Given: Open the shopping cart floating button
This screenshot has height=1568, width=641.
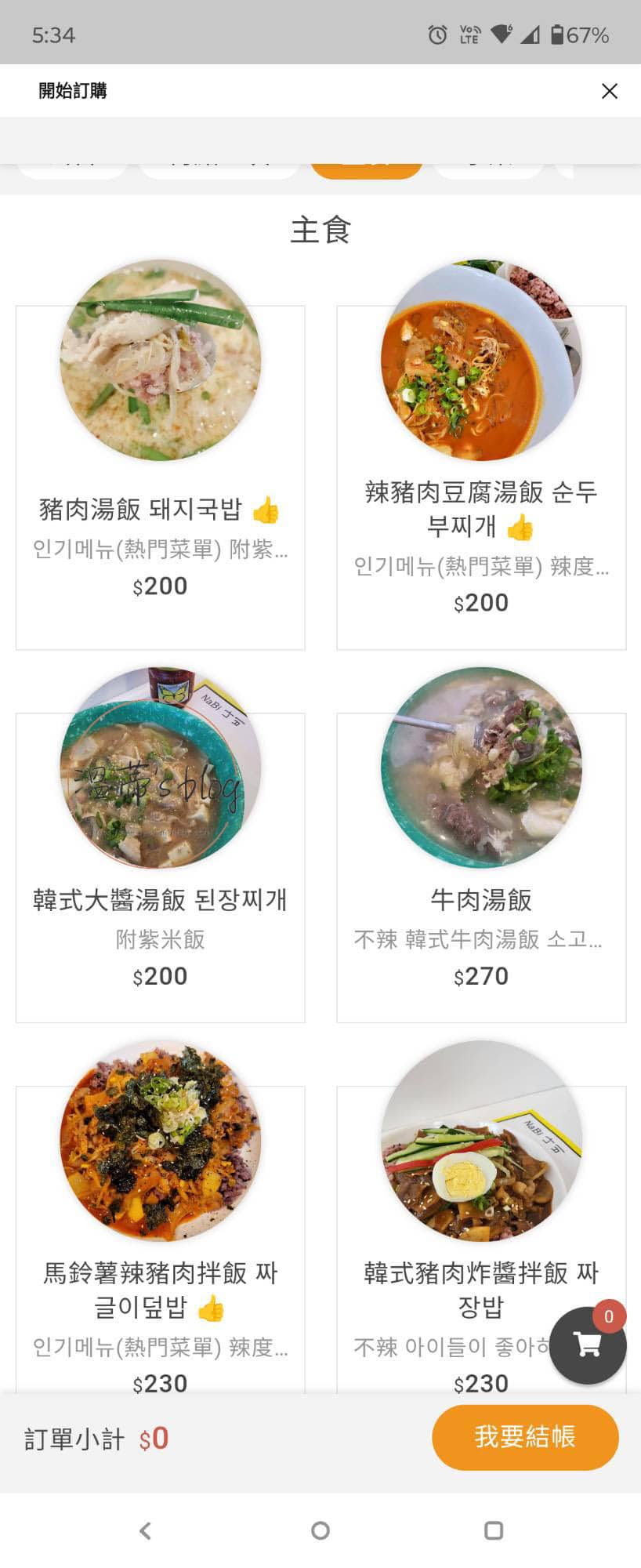Looking at the screenshot, I should click(588, 1345).
